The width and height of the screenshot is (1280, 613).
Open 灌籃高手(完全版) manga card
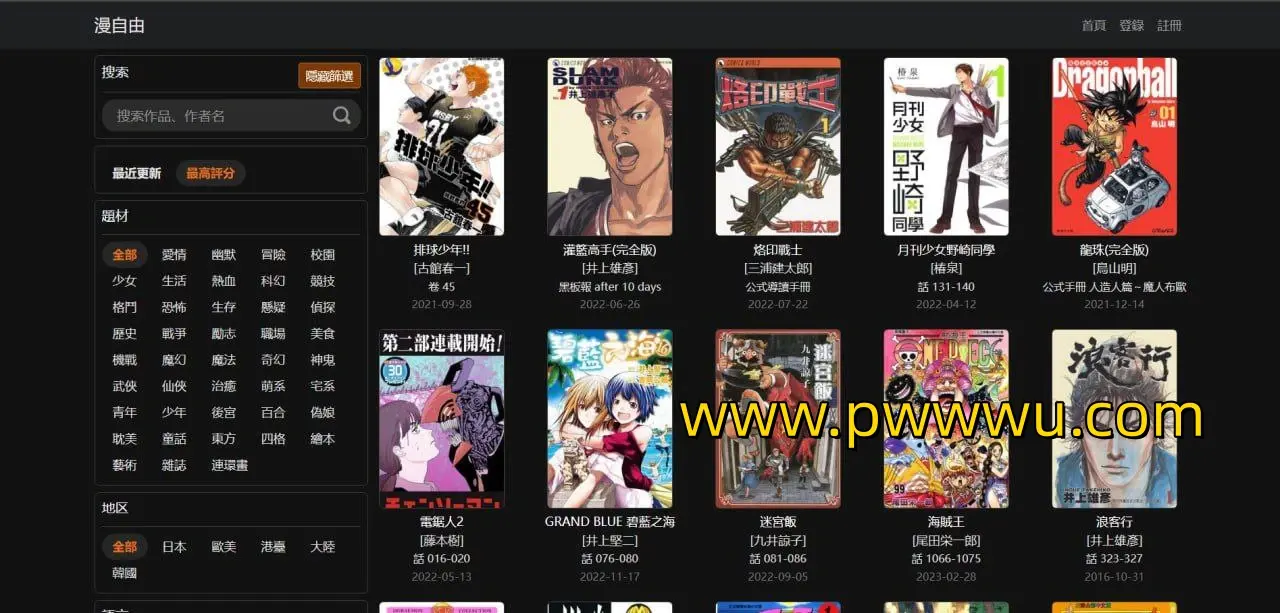[x=609, y=147]
